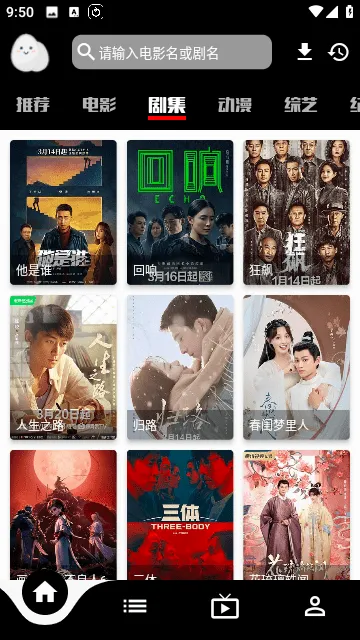
Task: Open the 三体 Three-Body series card
Action: coord(180,515)
